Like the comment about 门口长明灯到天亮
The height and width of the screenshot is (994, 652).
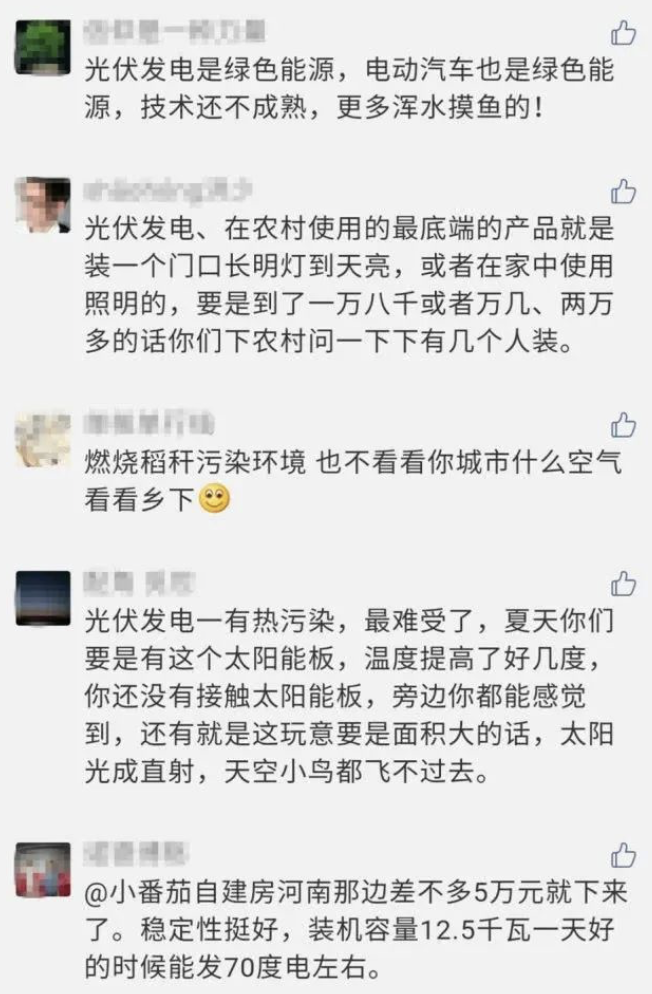[x=623, y=191]
